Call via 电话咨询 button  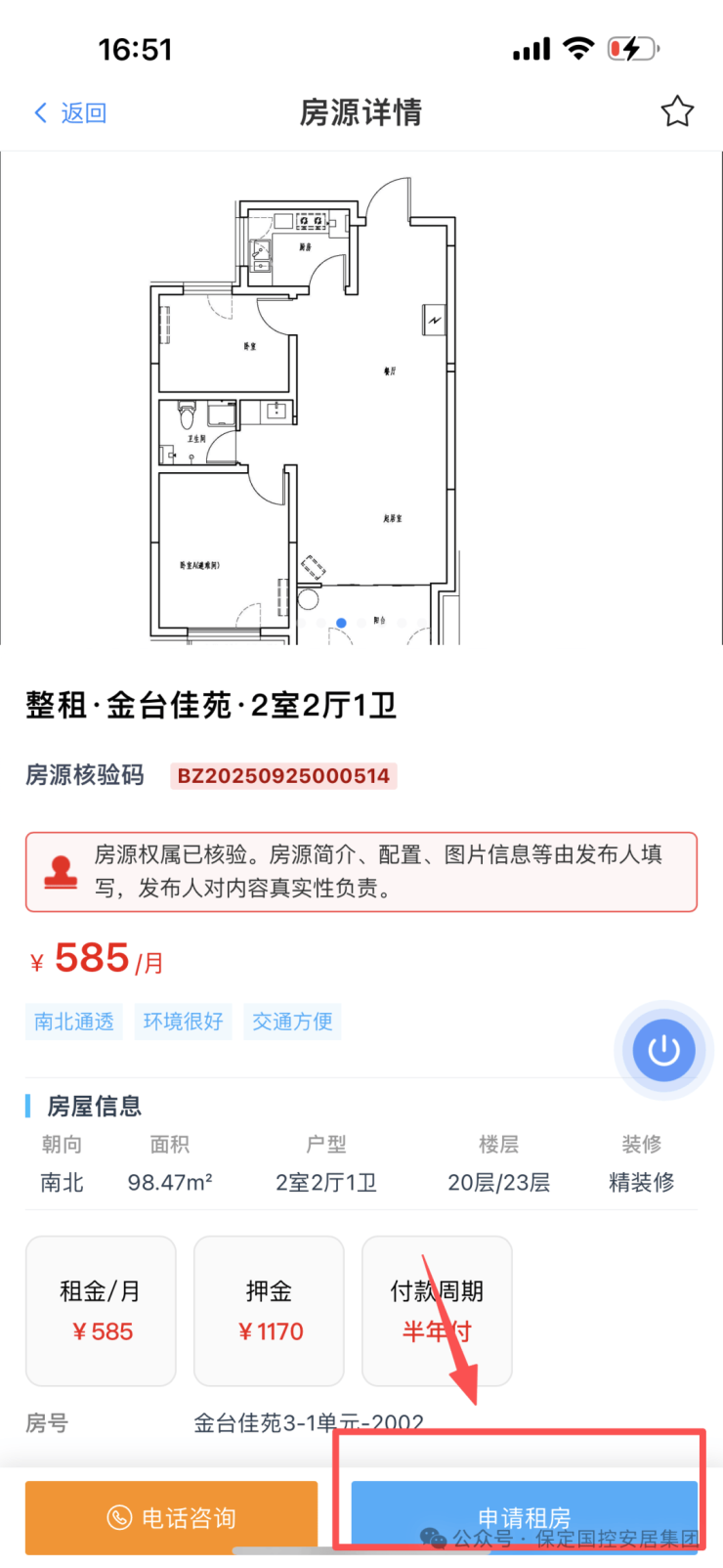coord(172,1516)
